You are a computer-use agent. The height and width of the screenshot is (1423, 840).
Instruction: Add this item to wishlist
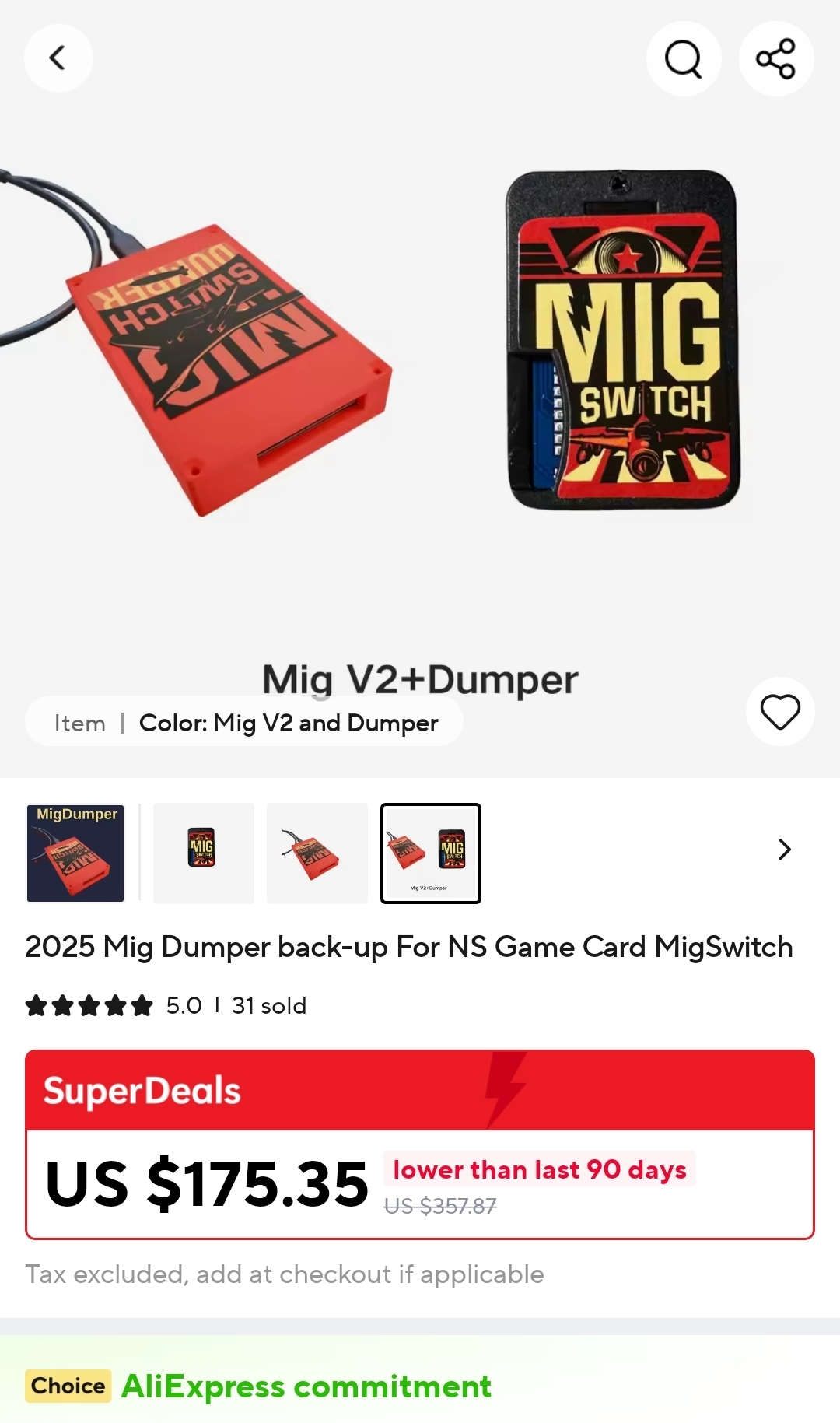[x=780, y=712]
